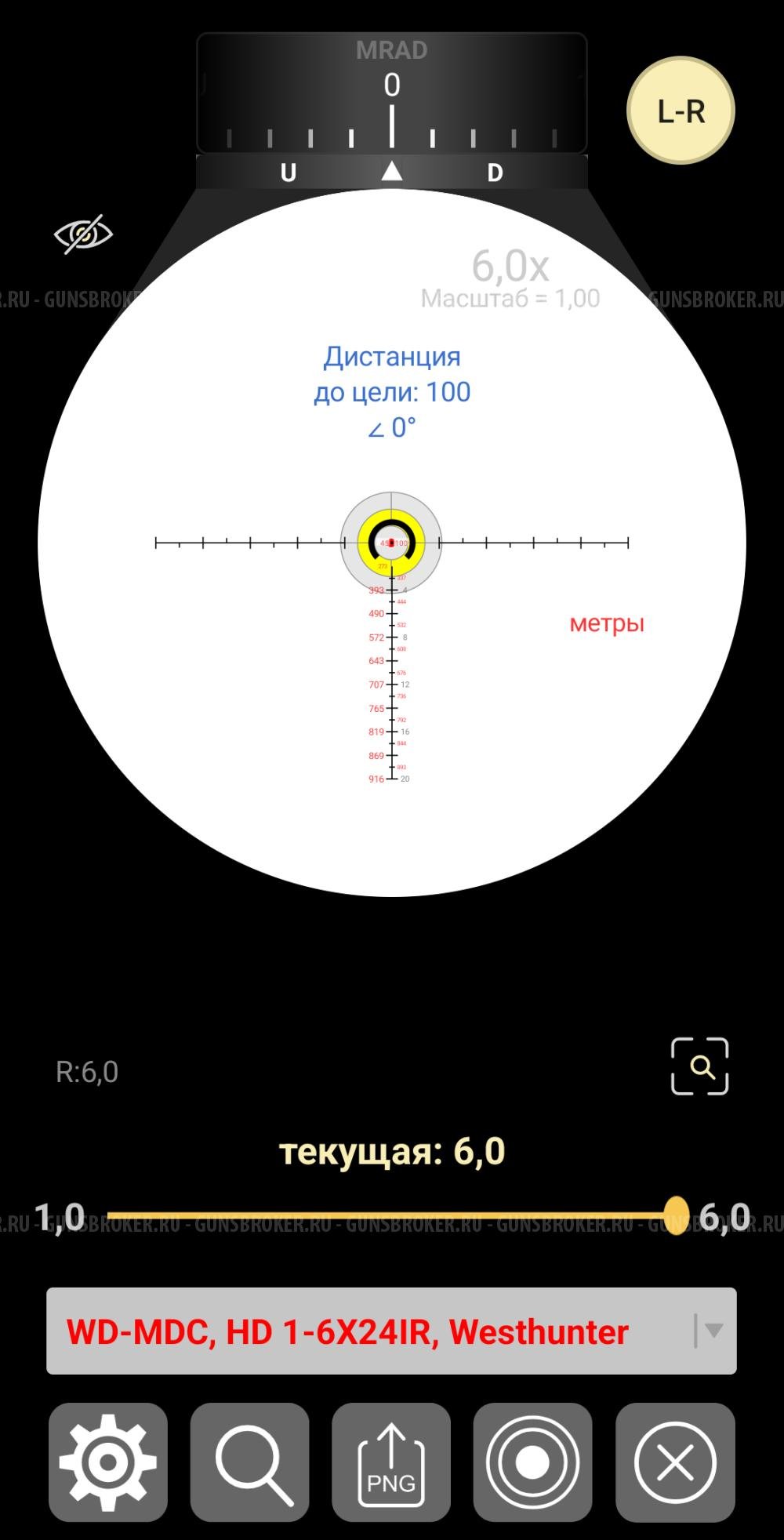The image size is (784, 1540).
Task: Toggle the crossed-eye visibility control
Action: (x=82, y=233)
